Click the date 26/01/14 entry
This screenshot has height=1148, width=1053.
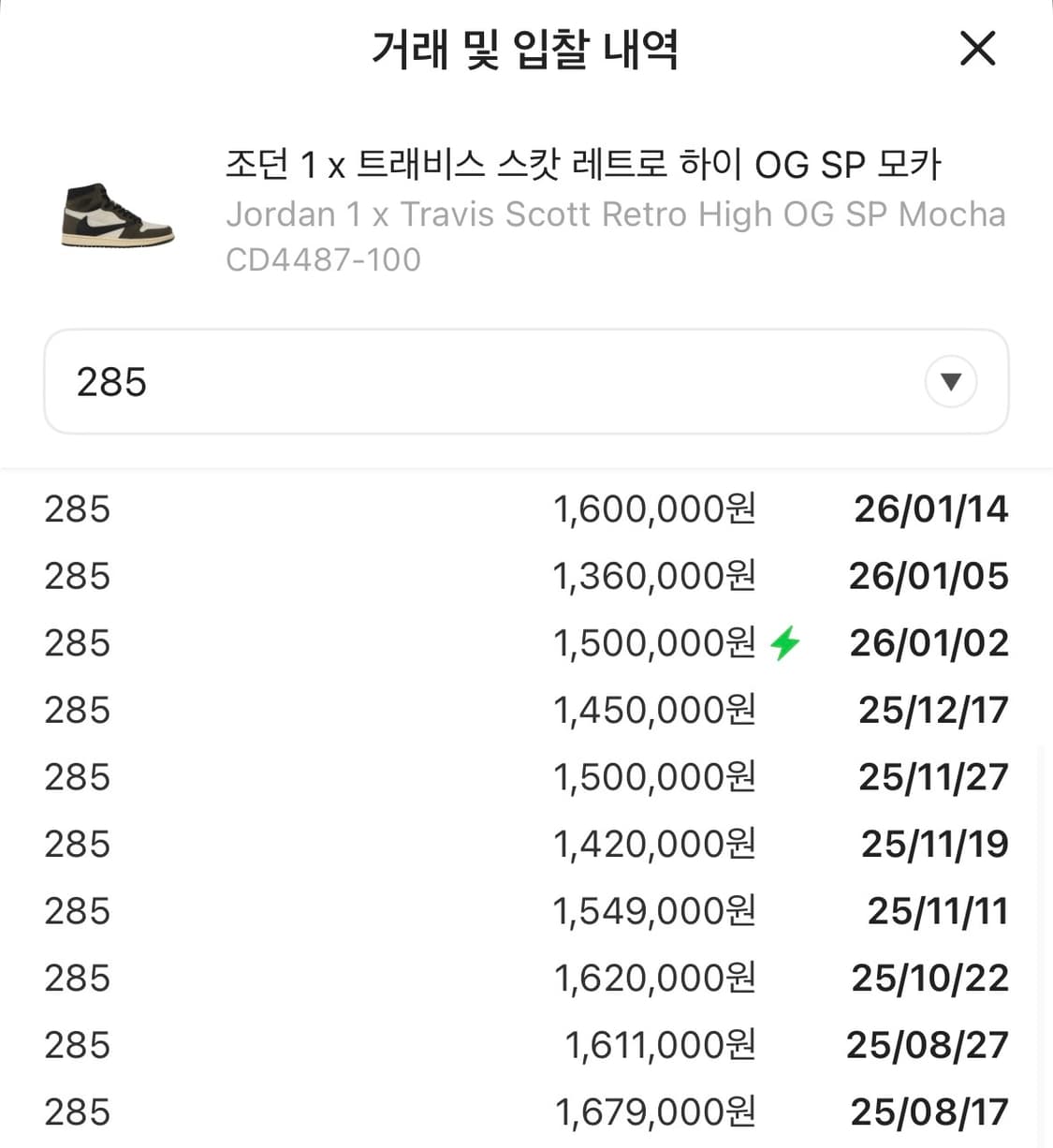click(929, 509)
